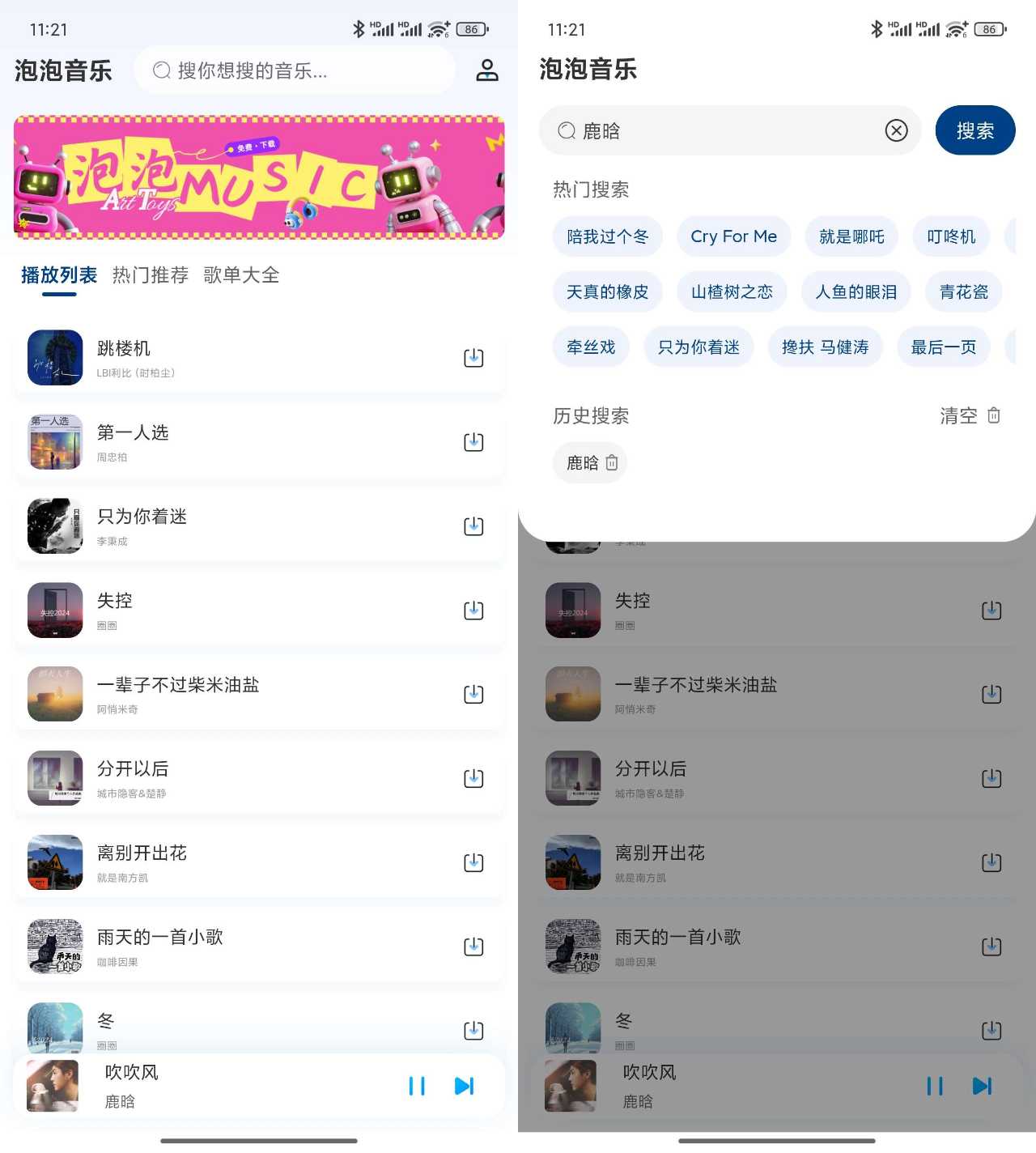This screenshot has width=1036, height=1153.
Task: Download 一辈子不过柴米油盐
Action: point(473,694)
